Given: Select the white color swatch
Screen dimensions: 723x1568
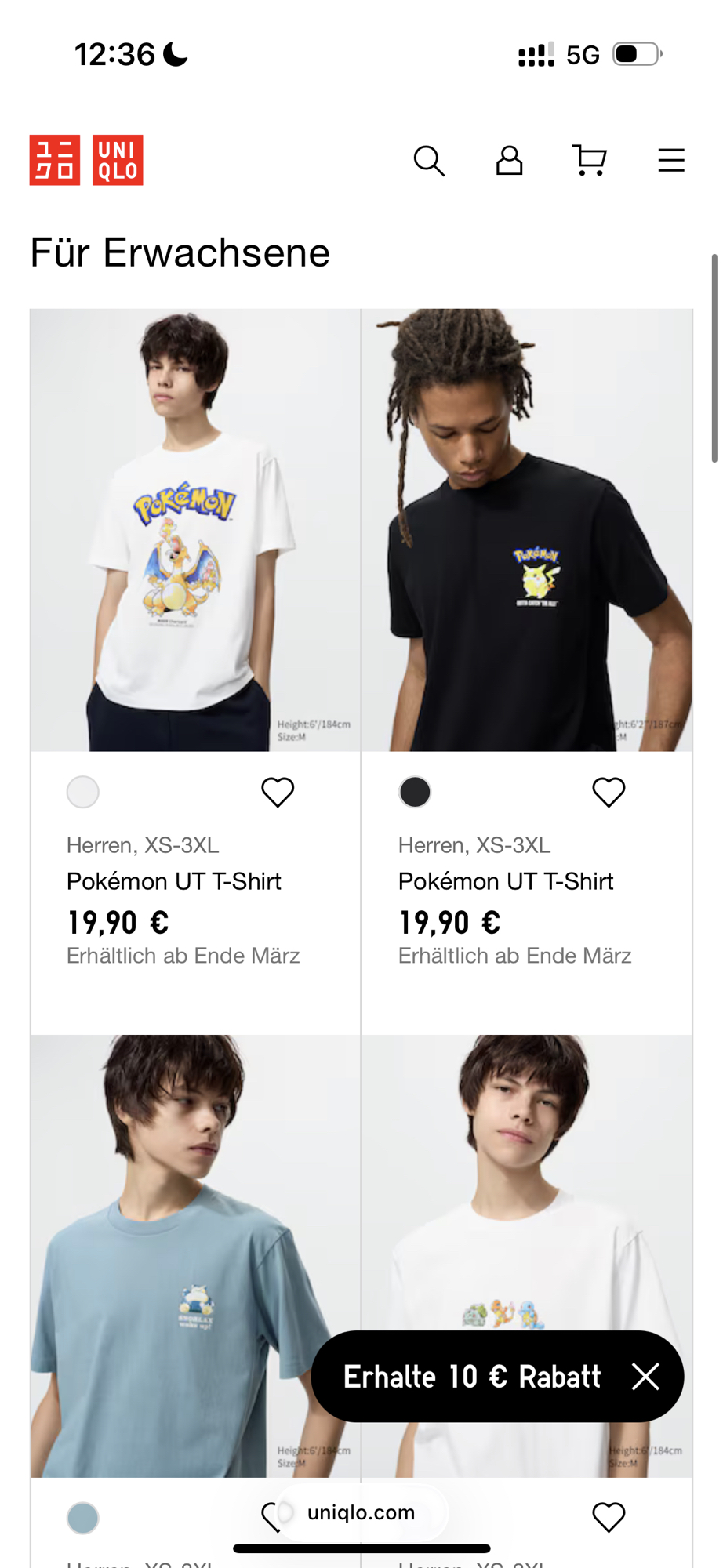Looking at the screenshot, I should click(x=83, y=793).
